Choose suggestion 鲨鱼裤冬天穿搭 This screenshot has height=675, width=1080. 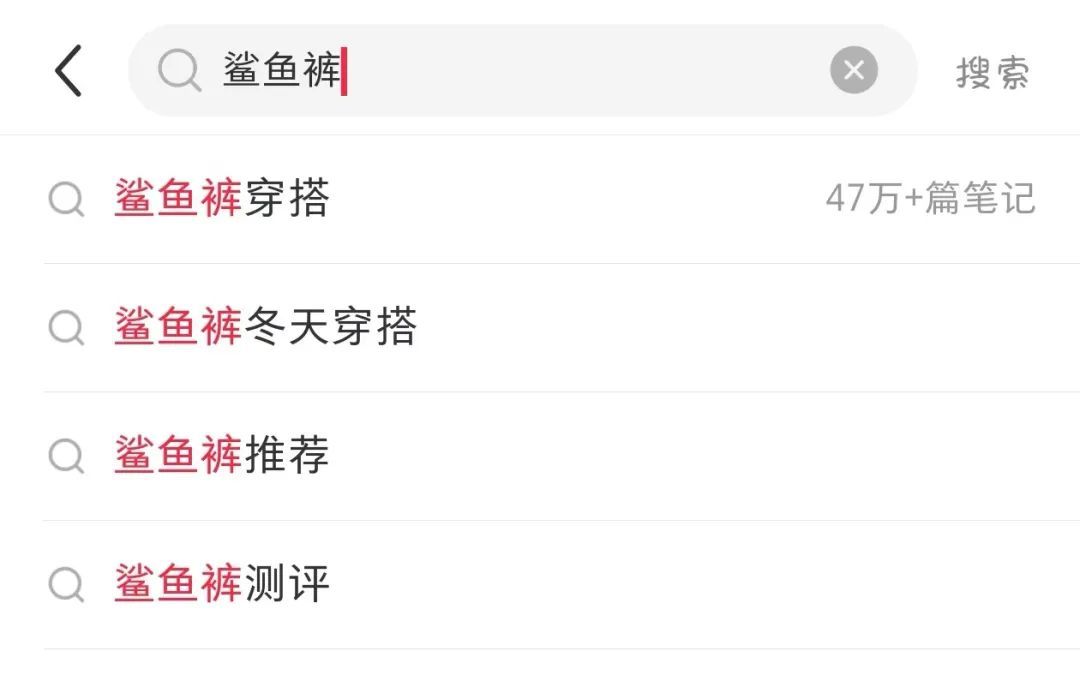[265, 327]
